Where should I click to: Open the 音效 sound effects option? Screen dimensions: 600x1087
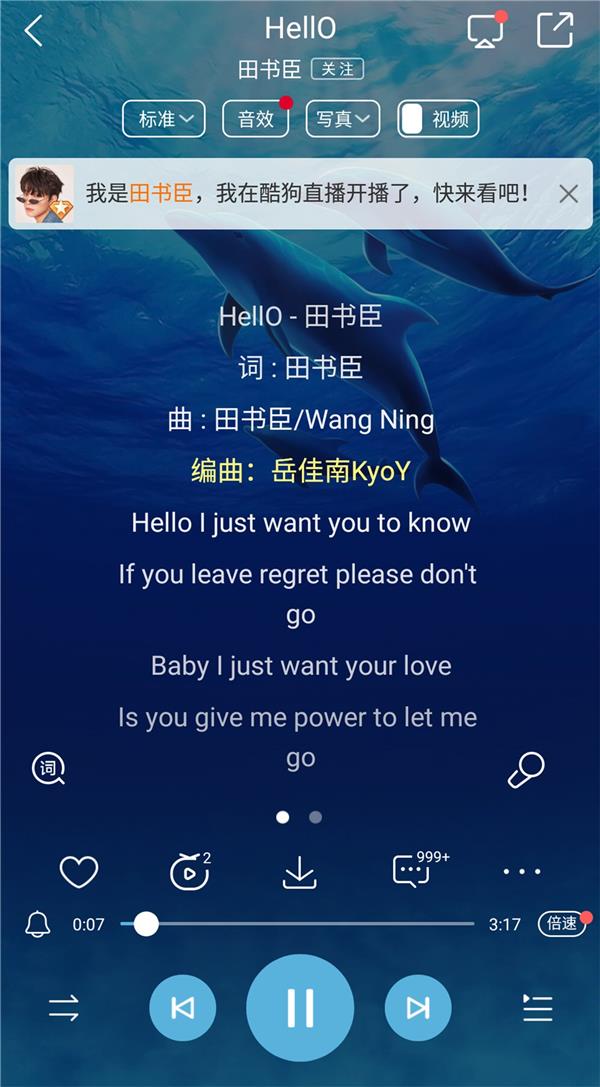pyautogui.click(x=256, y=119)
